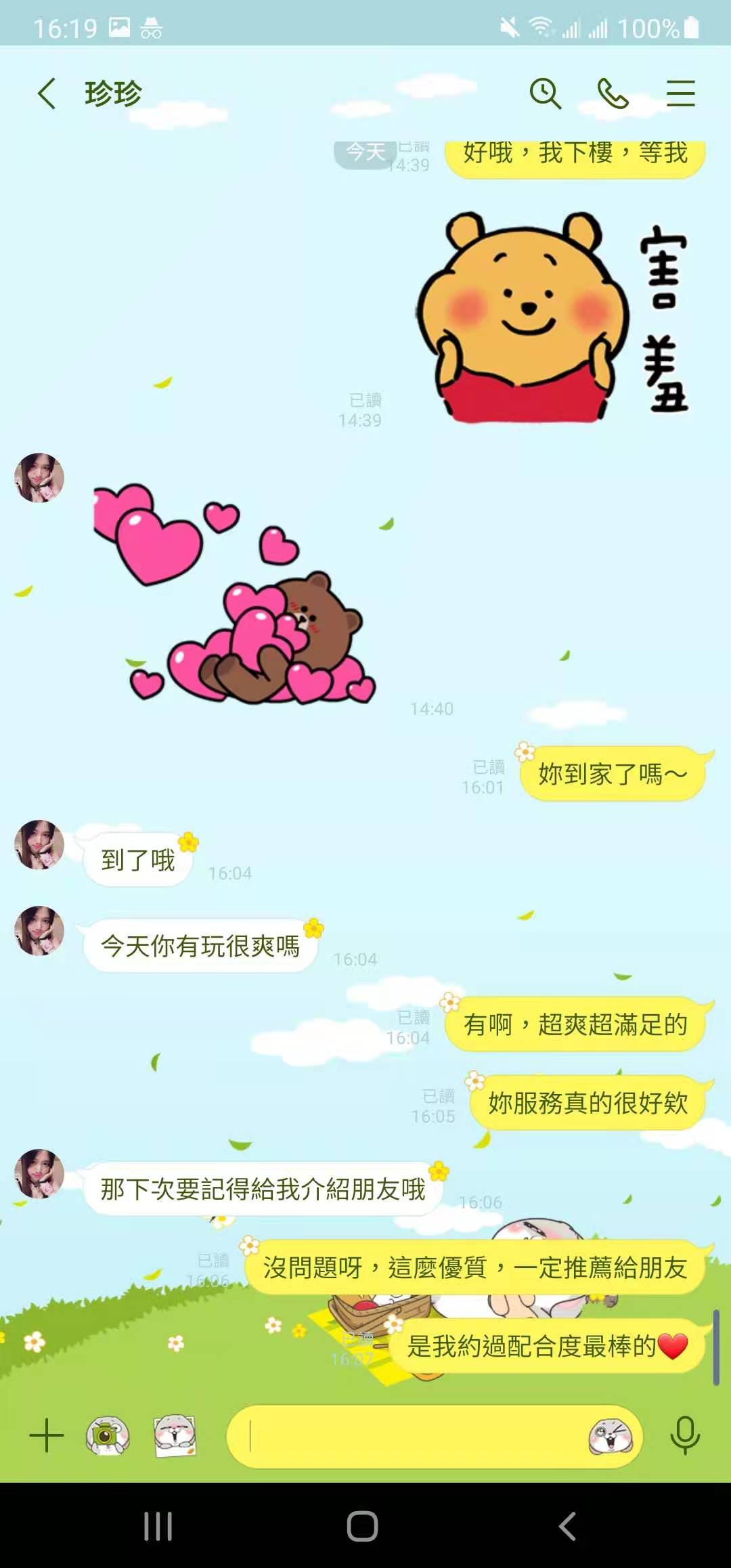Tap the search icon in the chat header

546,94
